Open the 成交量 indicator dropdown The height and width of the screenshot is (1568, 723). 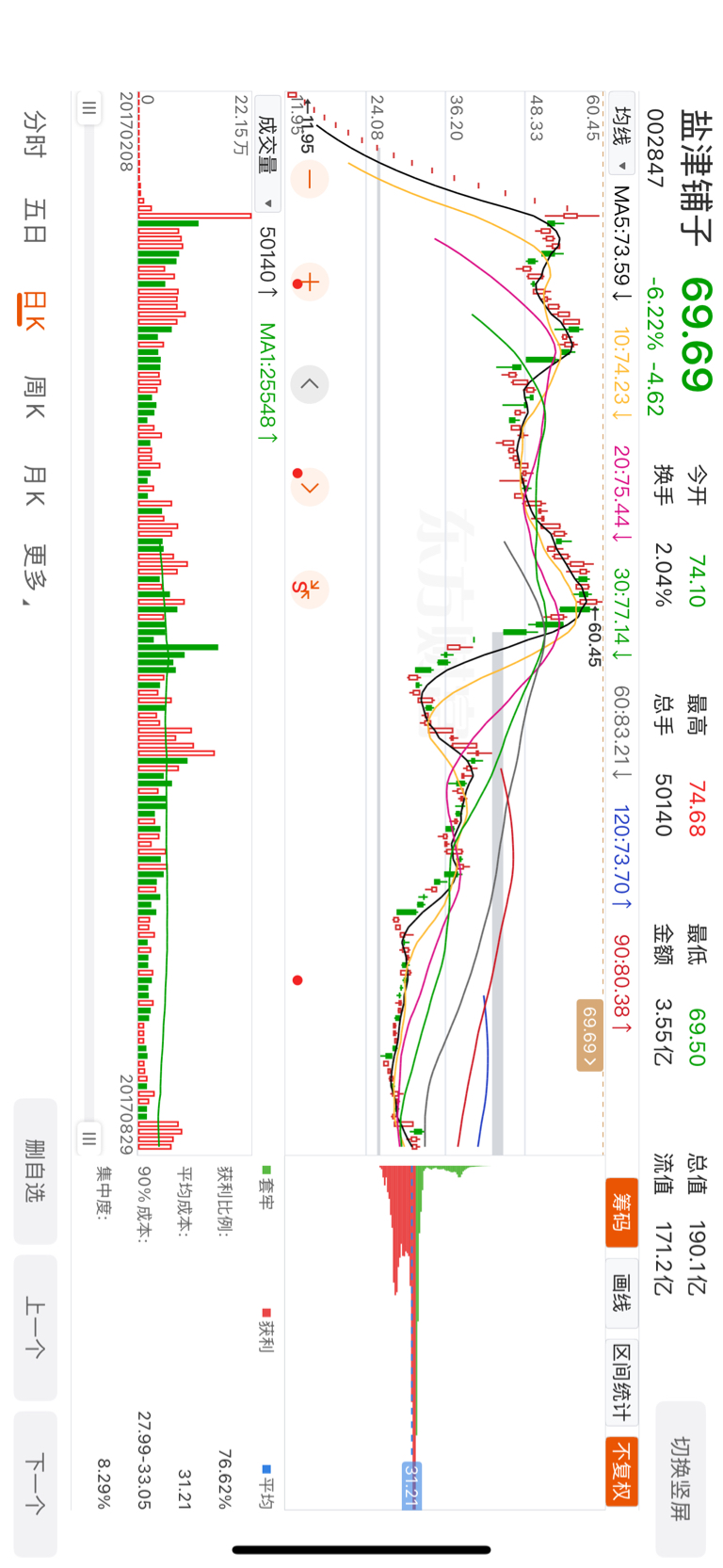pyautogui.click(x=268, y=154)
